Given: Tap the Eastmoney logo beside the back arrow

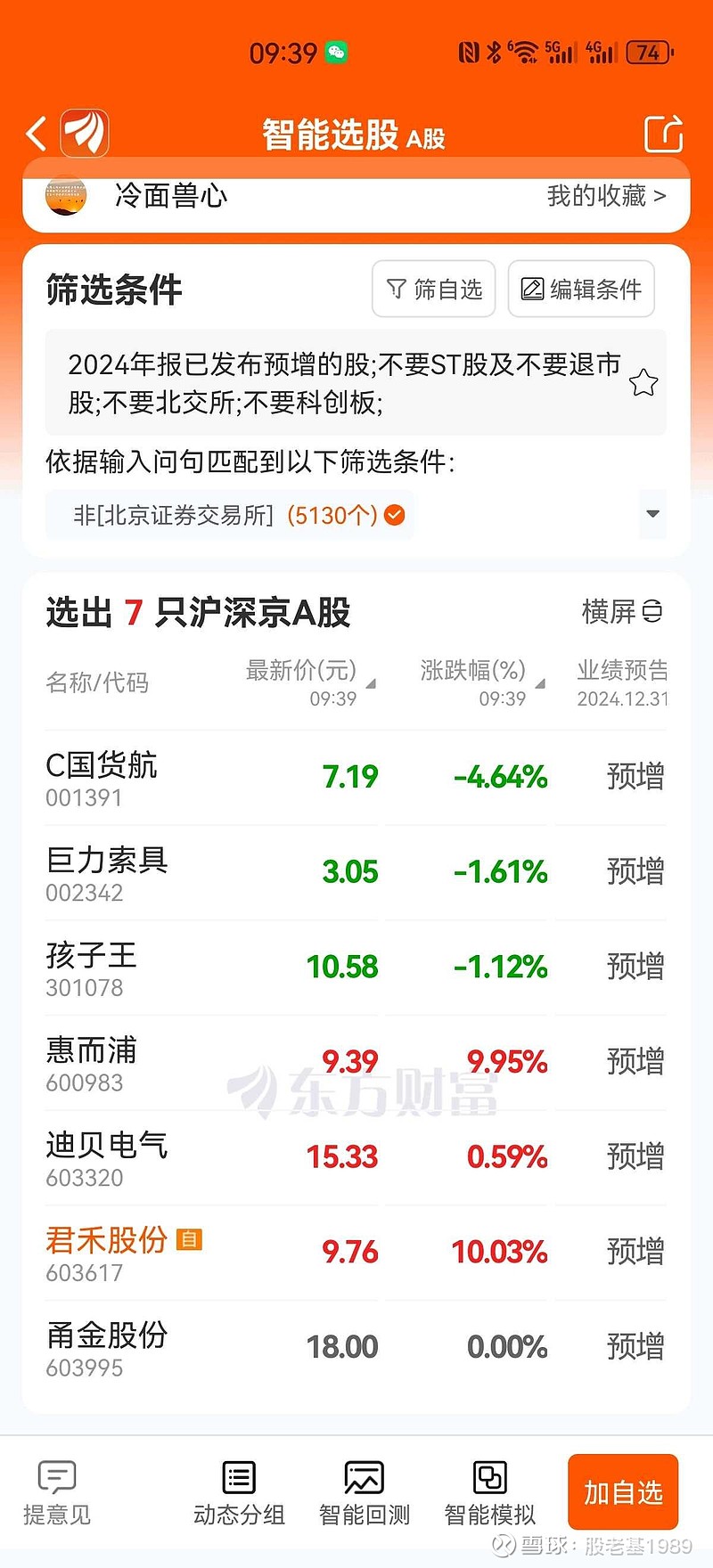Looking at the screenshot, I should 84,132.
